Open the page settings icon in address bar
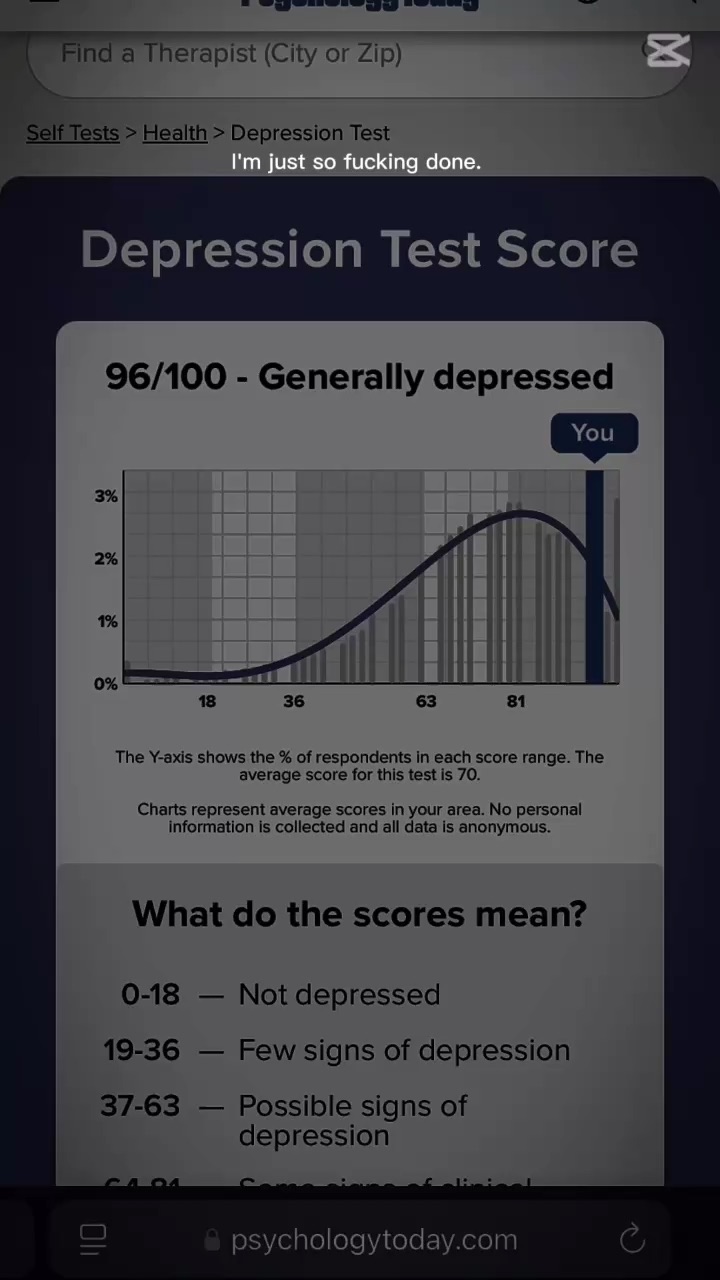 tap(93, 1239)
